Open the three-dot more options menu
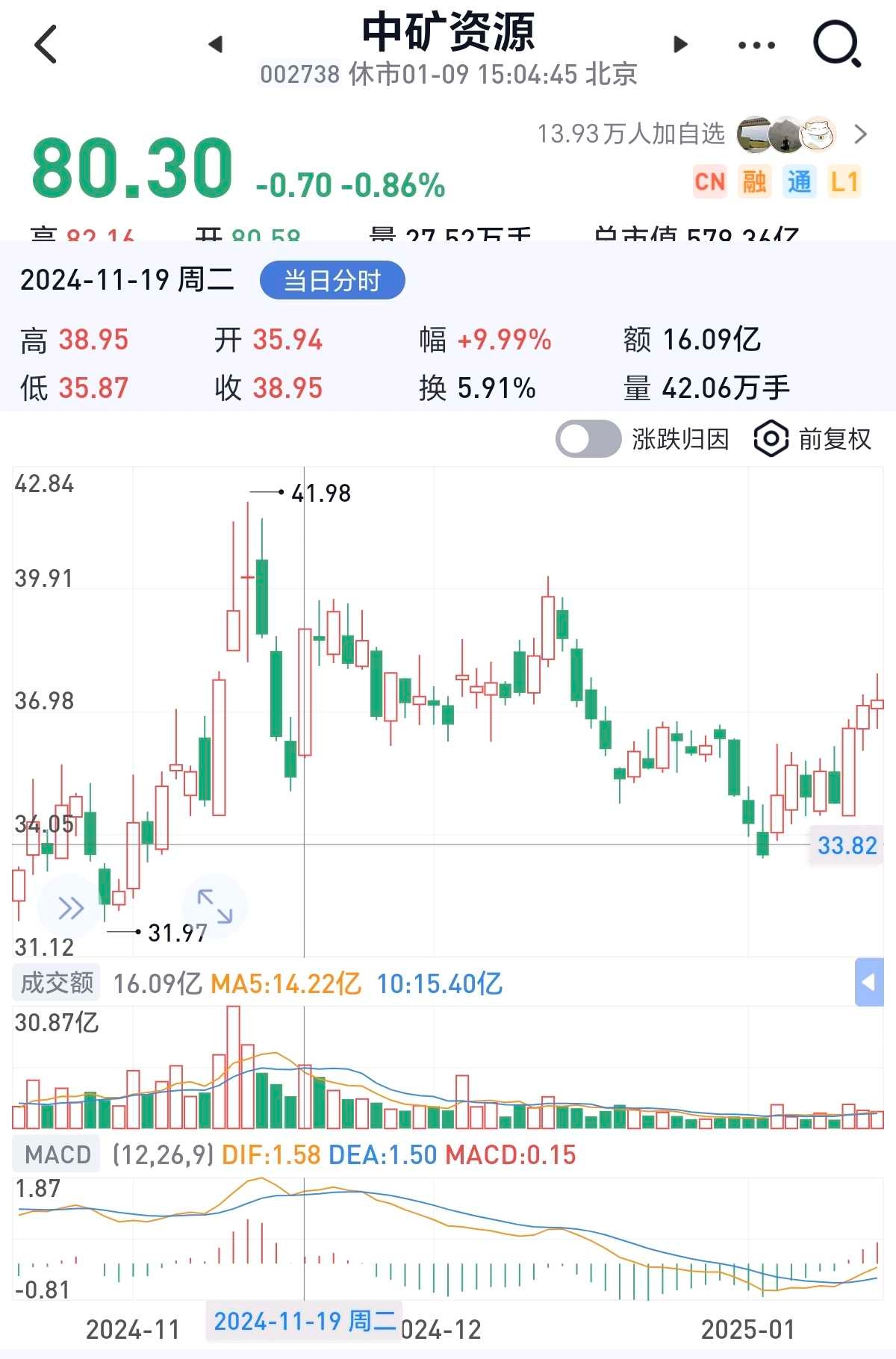This screenshot has height=1359, width=896. [756, 46]
